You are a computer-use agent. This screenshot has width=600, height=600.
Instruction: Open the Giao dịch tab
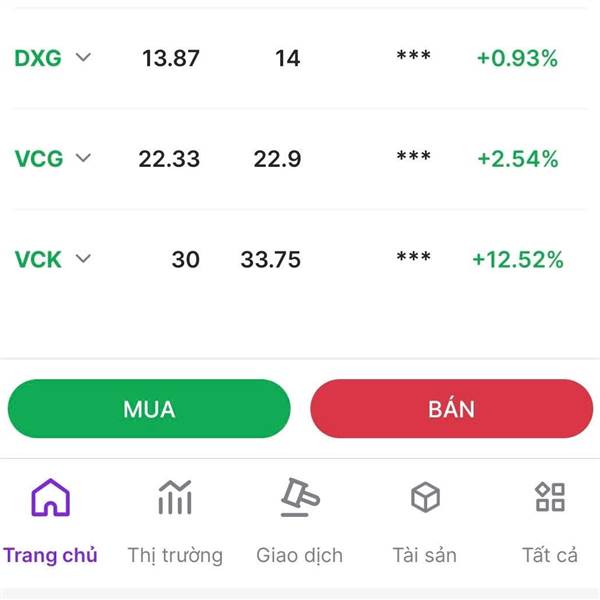(299, 522)
